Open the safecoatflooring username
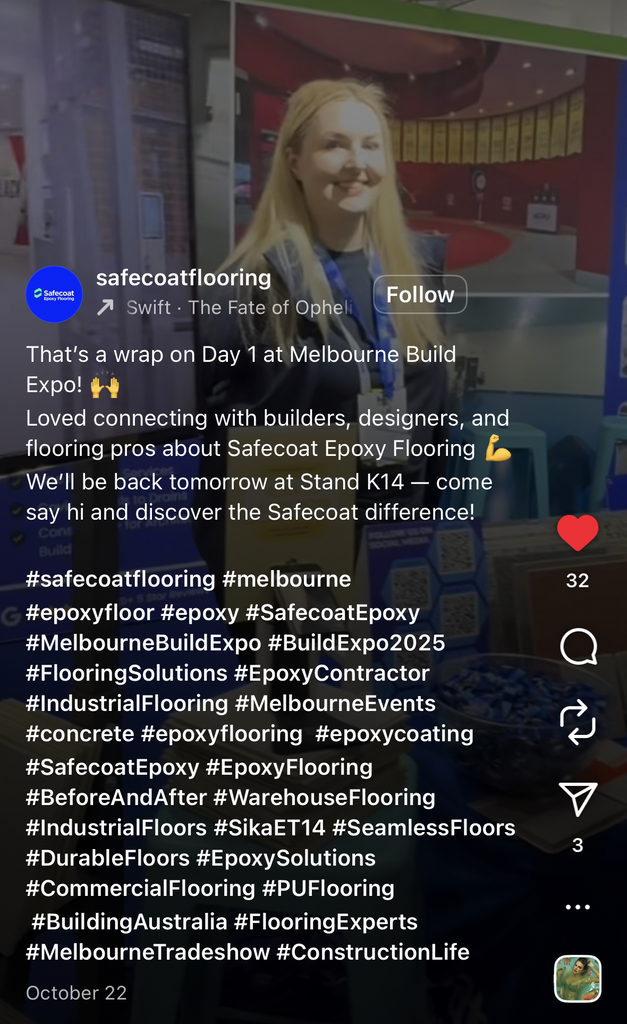 pos(183,277)
